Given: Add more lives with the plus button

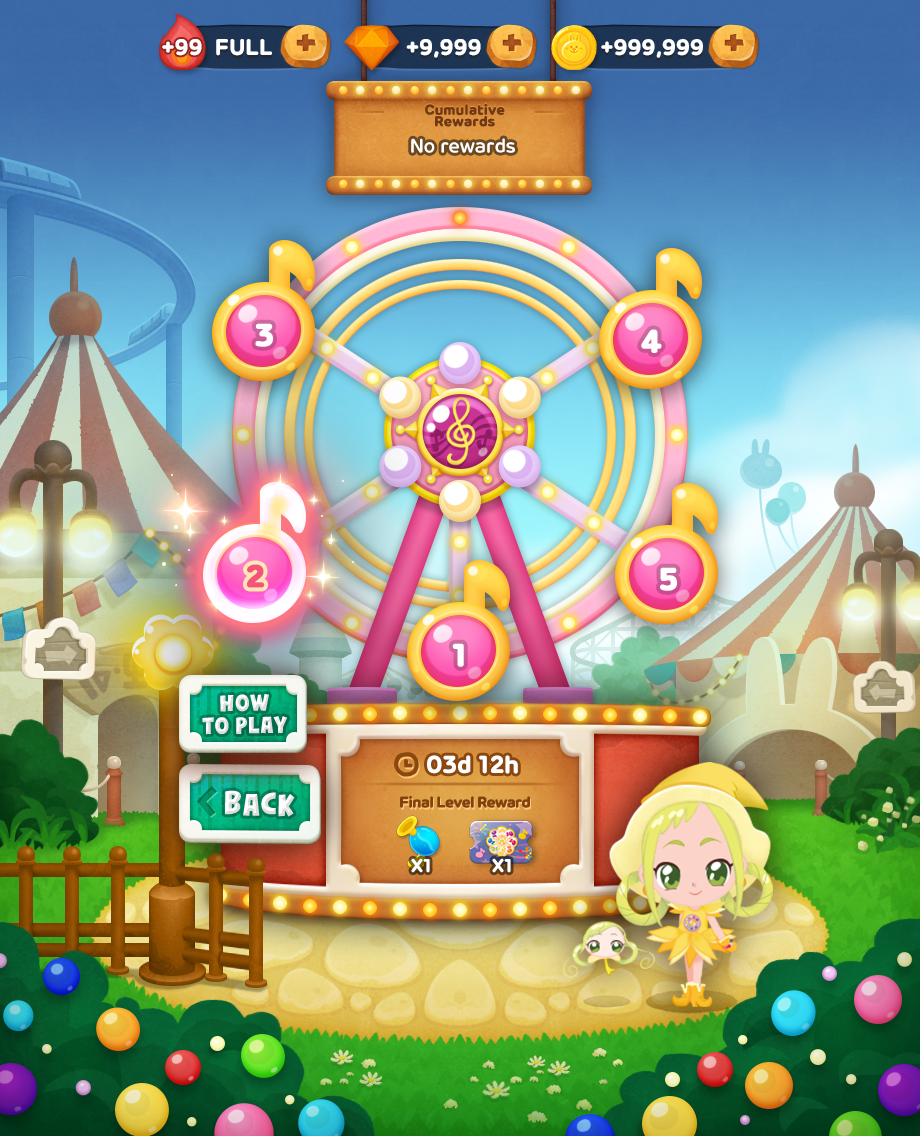Looking at the screenshot, I should 305,45.
